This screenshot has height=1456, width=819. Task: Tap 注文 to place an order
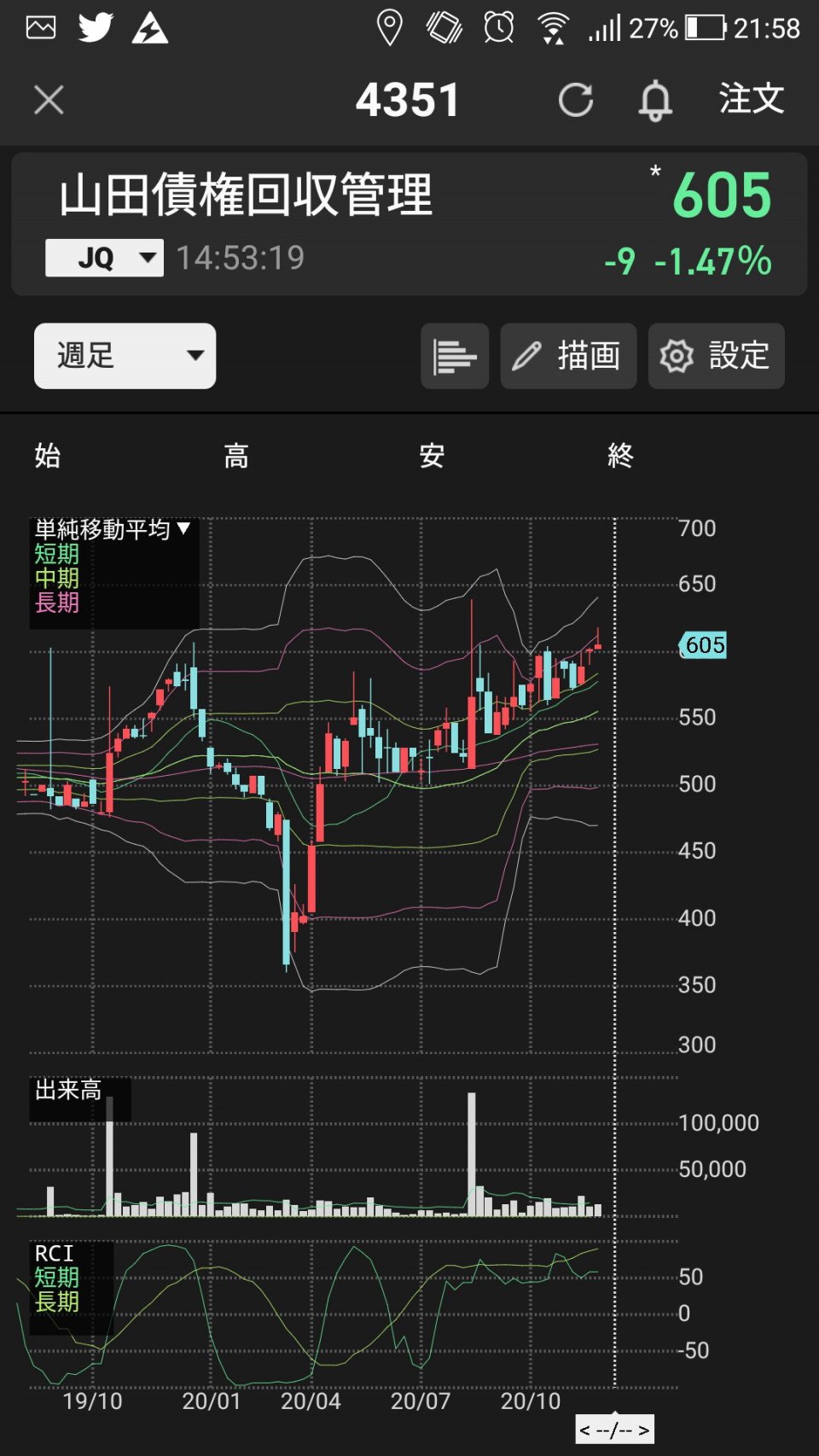point(751,99)
